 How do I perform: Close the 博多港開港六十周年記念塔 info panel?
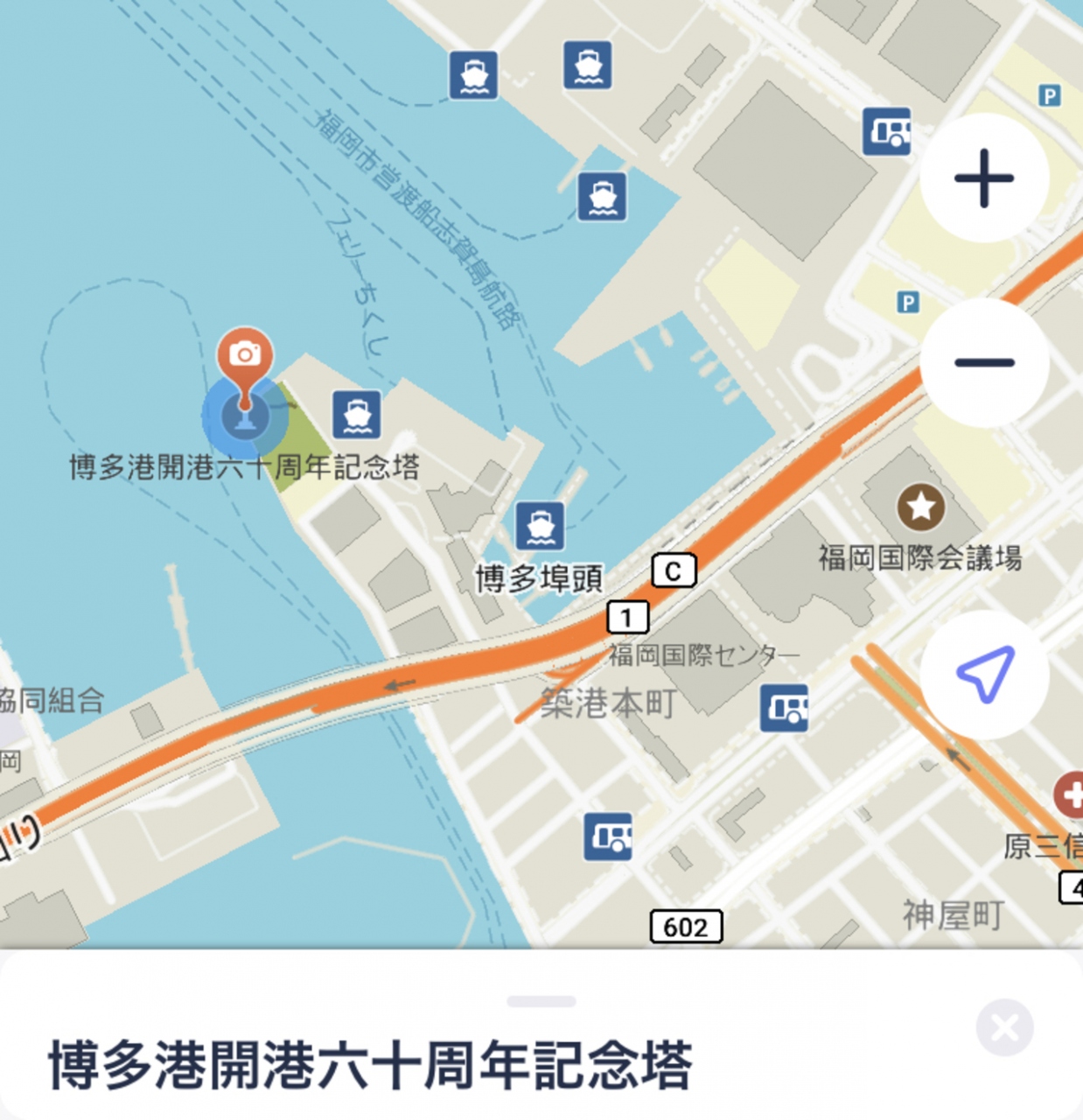tap(1004, 1027)
